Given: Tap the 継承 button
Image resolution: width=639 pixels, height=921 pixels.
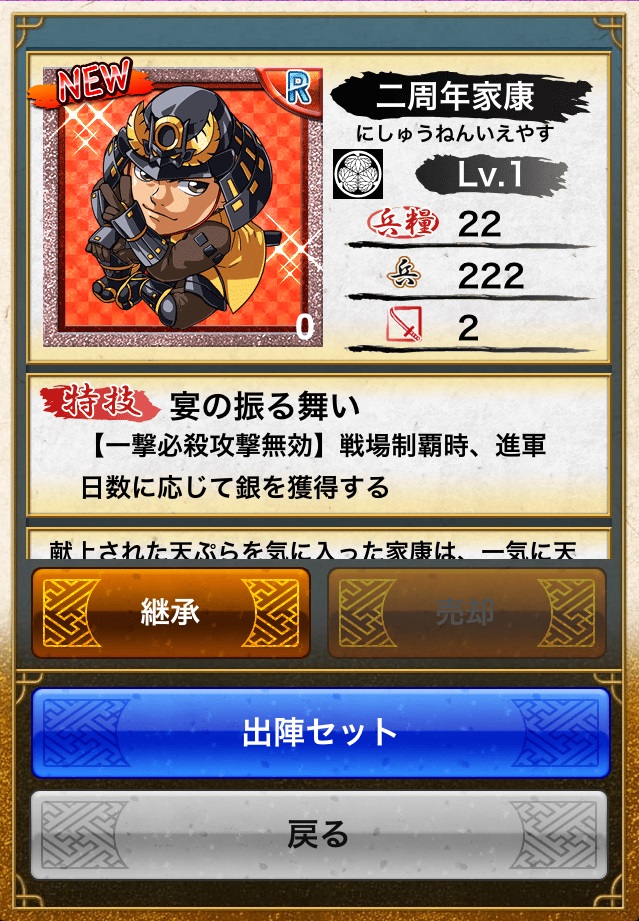Looking at the screenshot, I should (x=170, y=612).
